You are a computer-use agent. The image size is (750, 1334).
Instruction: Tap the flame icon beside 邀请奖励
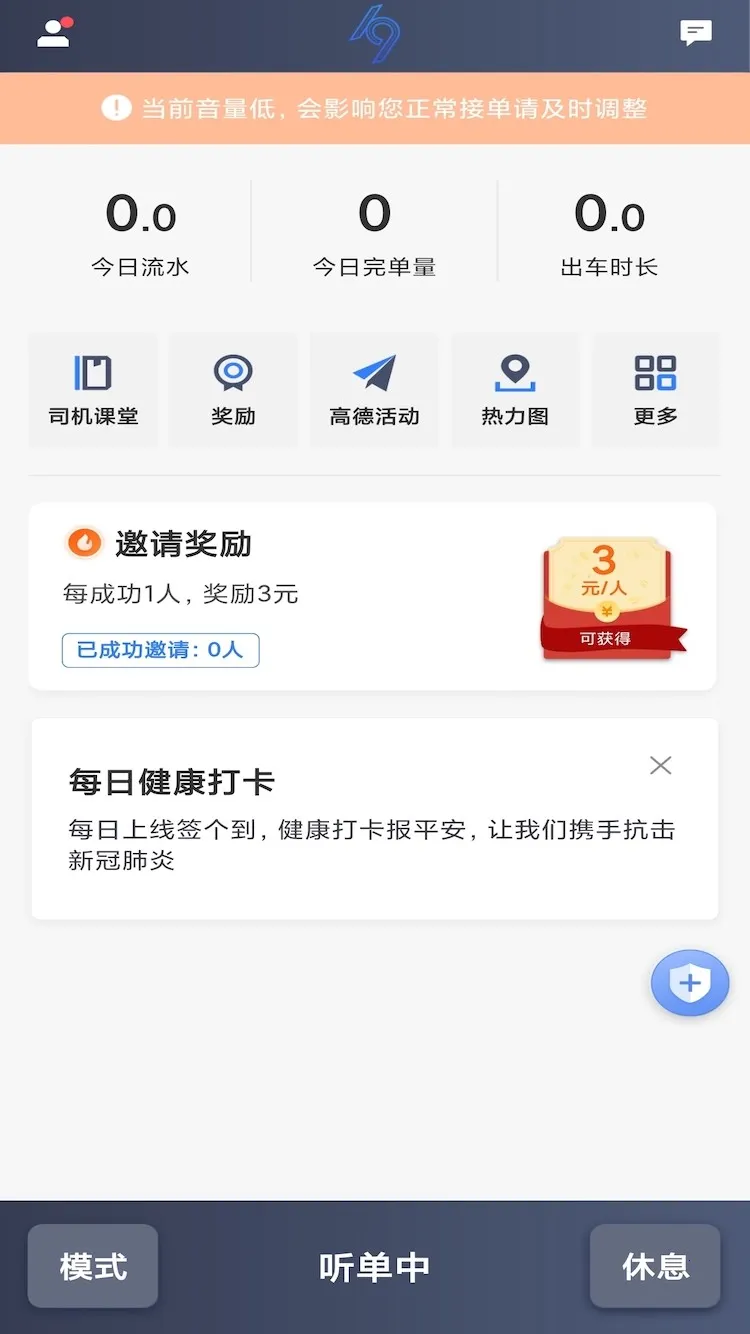click(x=84, y=541)
